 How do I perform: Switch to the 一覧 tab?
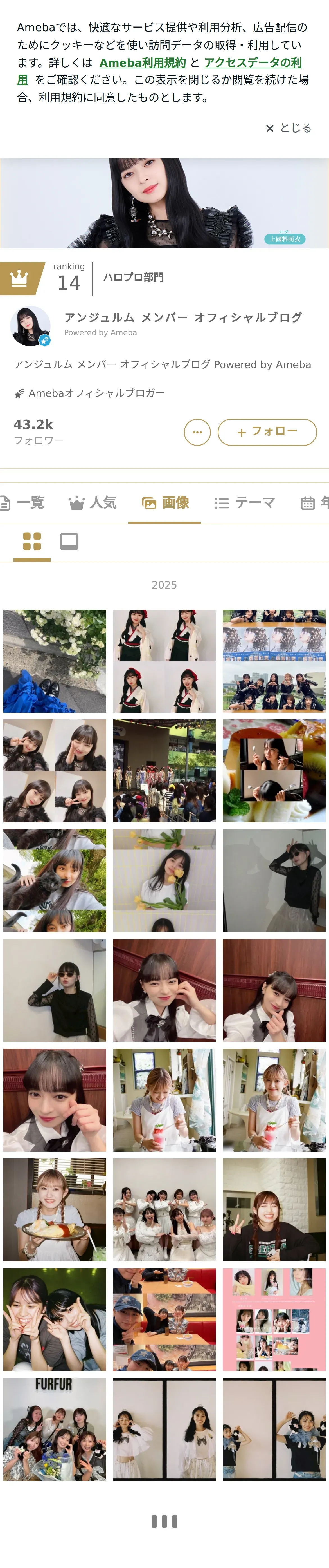(24, 503)
